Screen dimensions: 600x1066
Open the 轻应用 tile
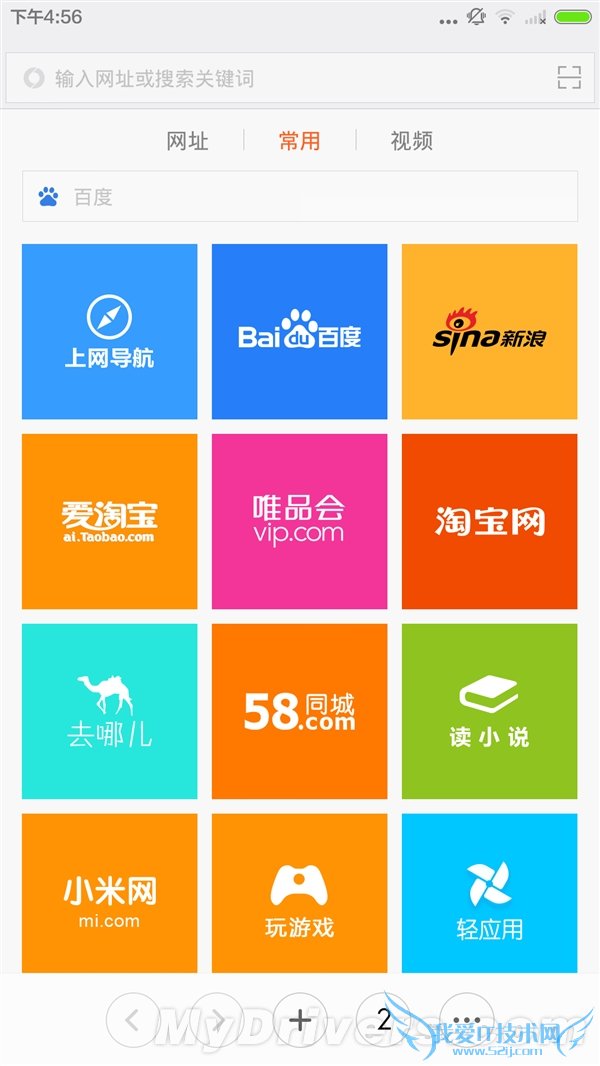(x=489, y=893)
